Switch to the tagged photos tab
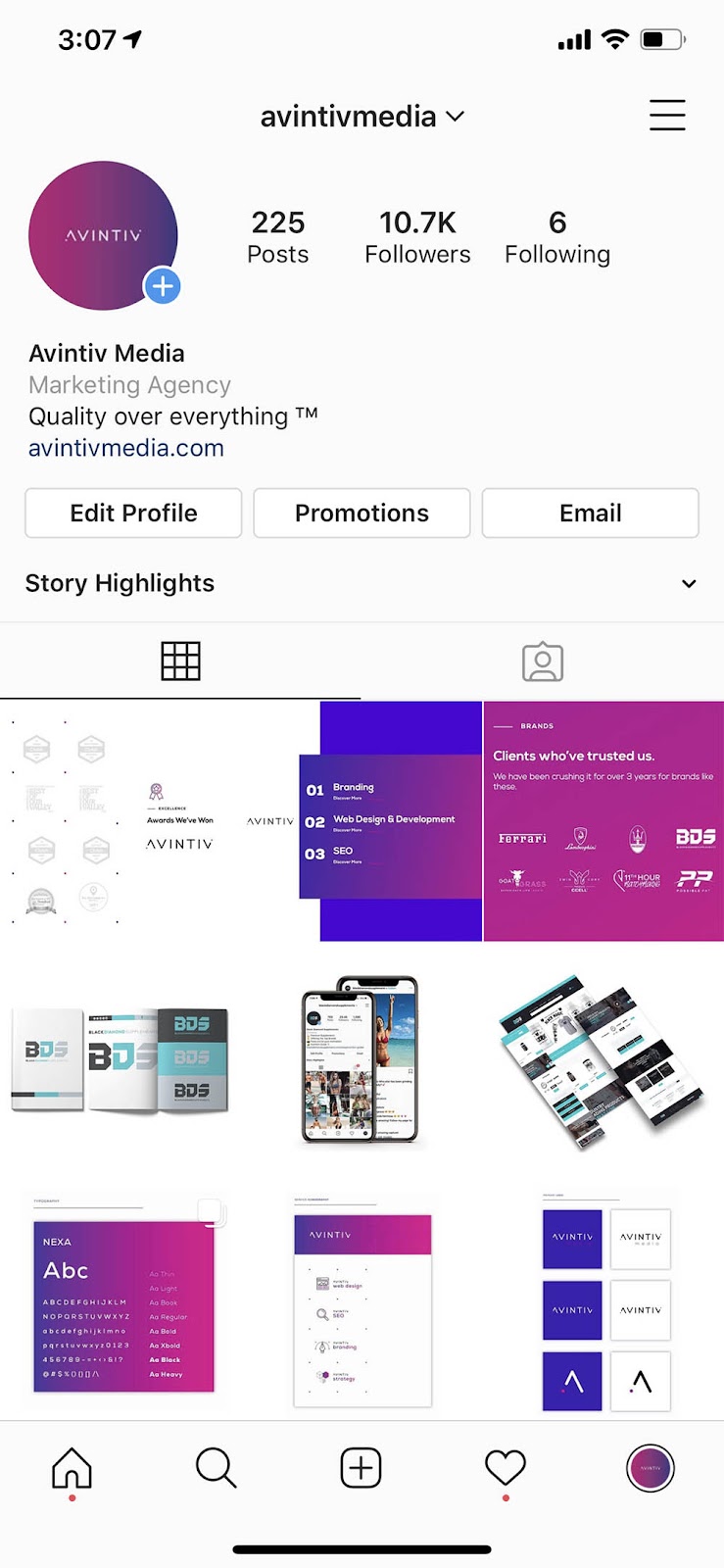The width and height of the screenshot is (724, 1568). pos(542,662)
